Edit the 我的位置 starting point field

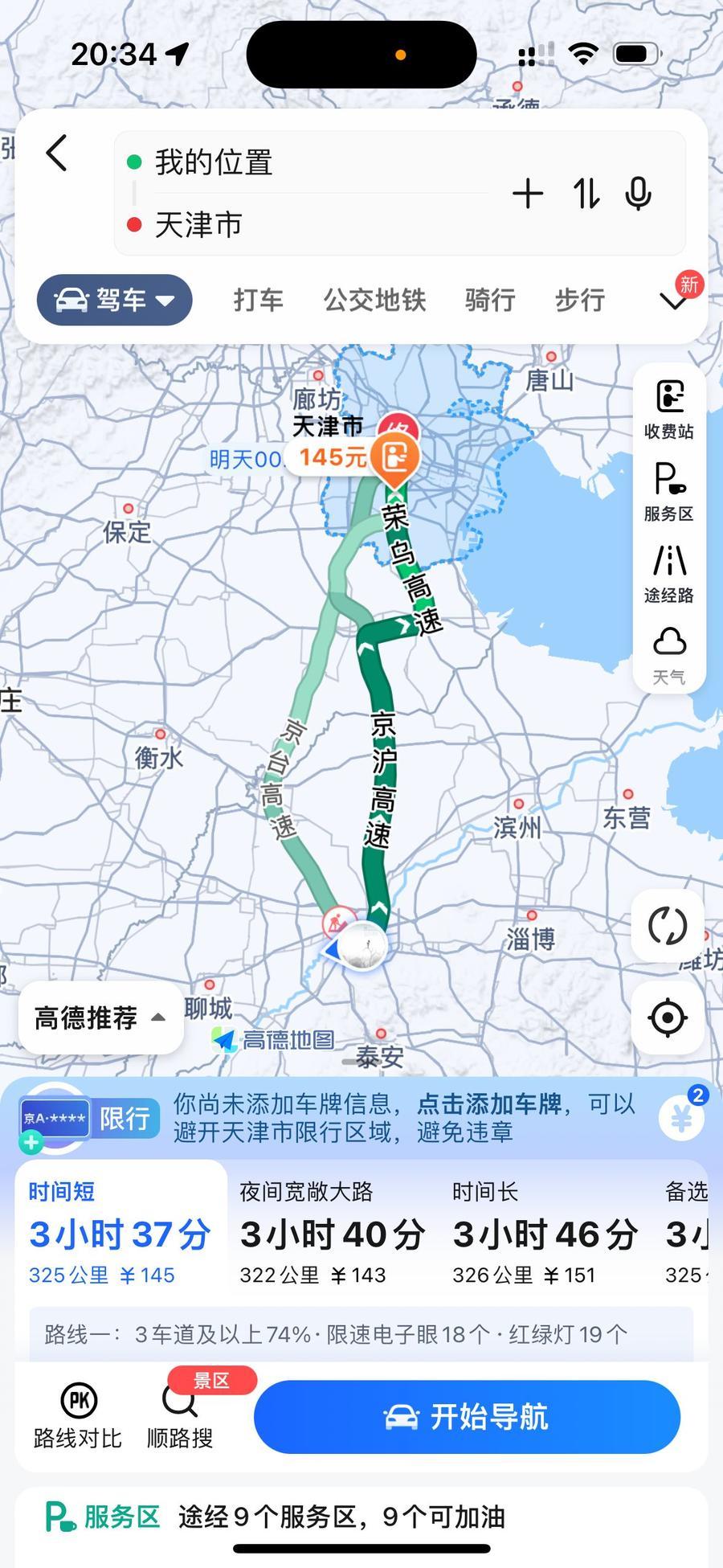tap(305, 162)
